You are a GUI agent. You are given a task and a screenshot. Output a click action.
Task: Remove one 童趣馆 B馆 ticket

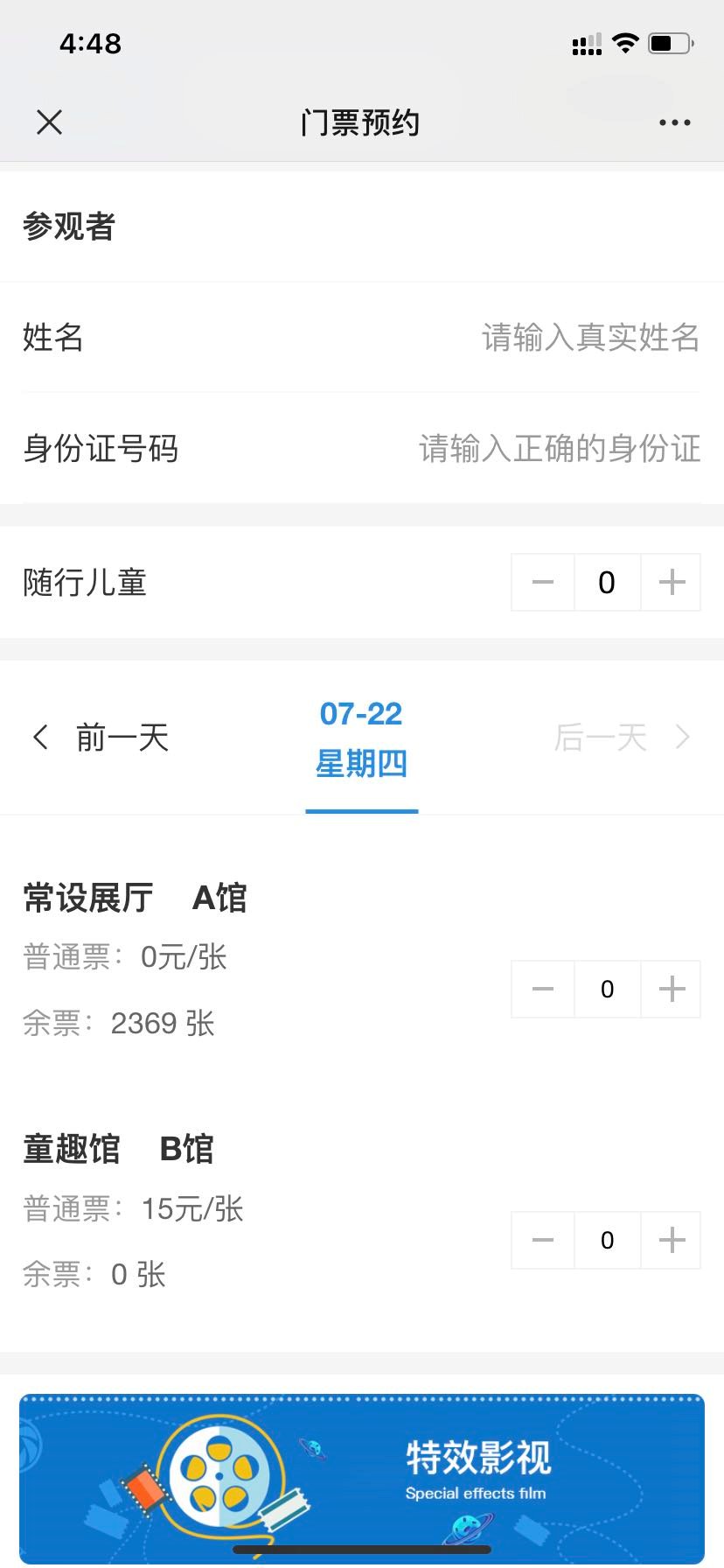pyautogui.click(x=543, y=1241)
